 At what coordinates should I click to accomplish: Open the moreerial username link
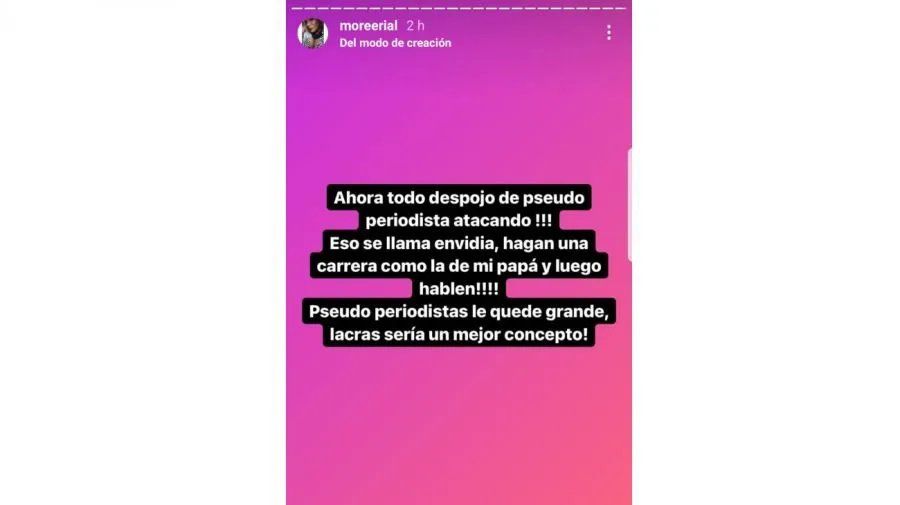369,25
